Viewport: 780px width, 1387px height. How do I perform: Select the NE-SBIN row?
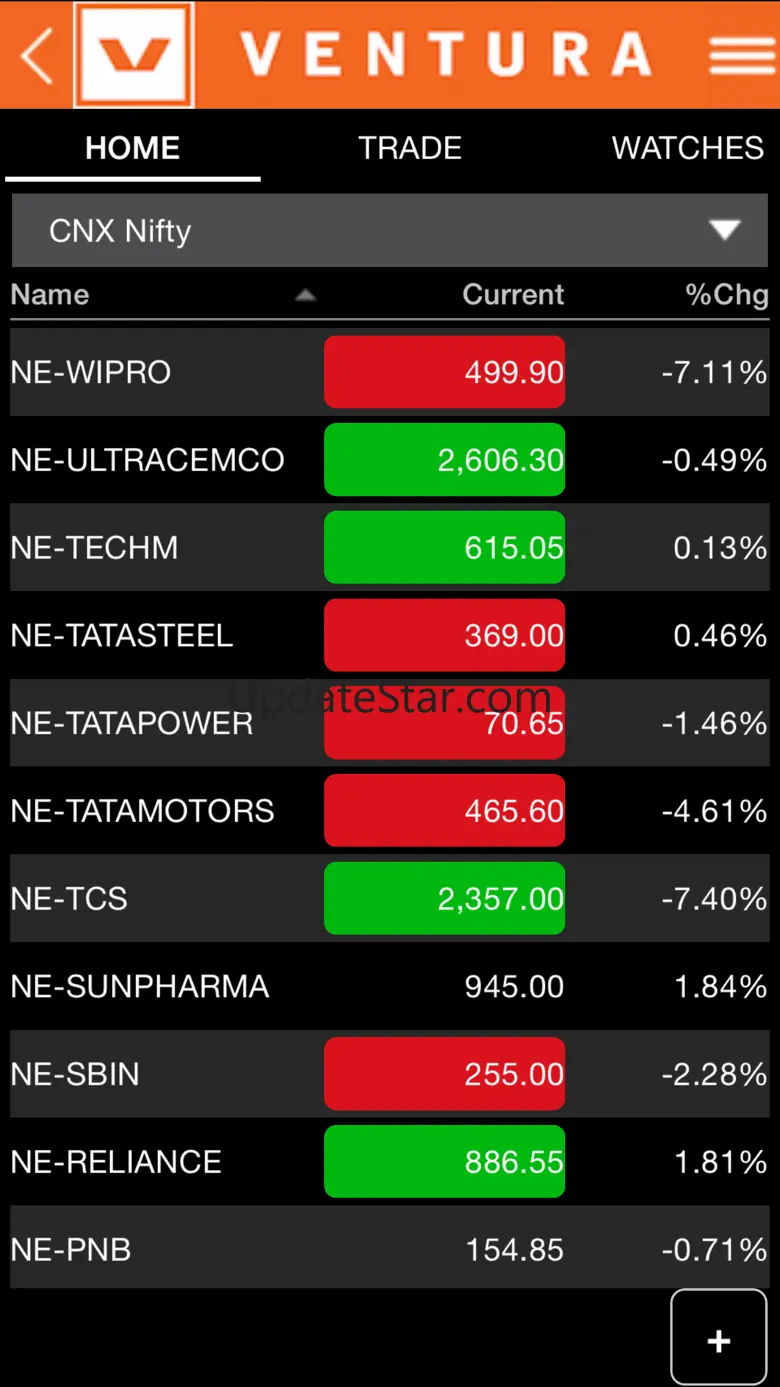pos(390,1074)
